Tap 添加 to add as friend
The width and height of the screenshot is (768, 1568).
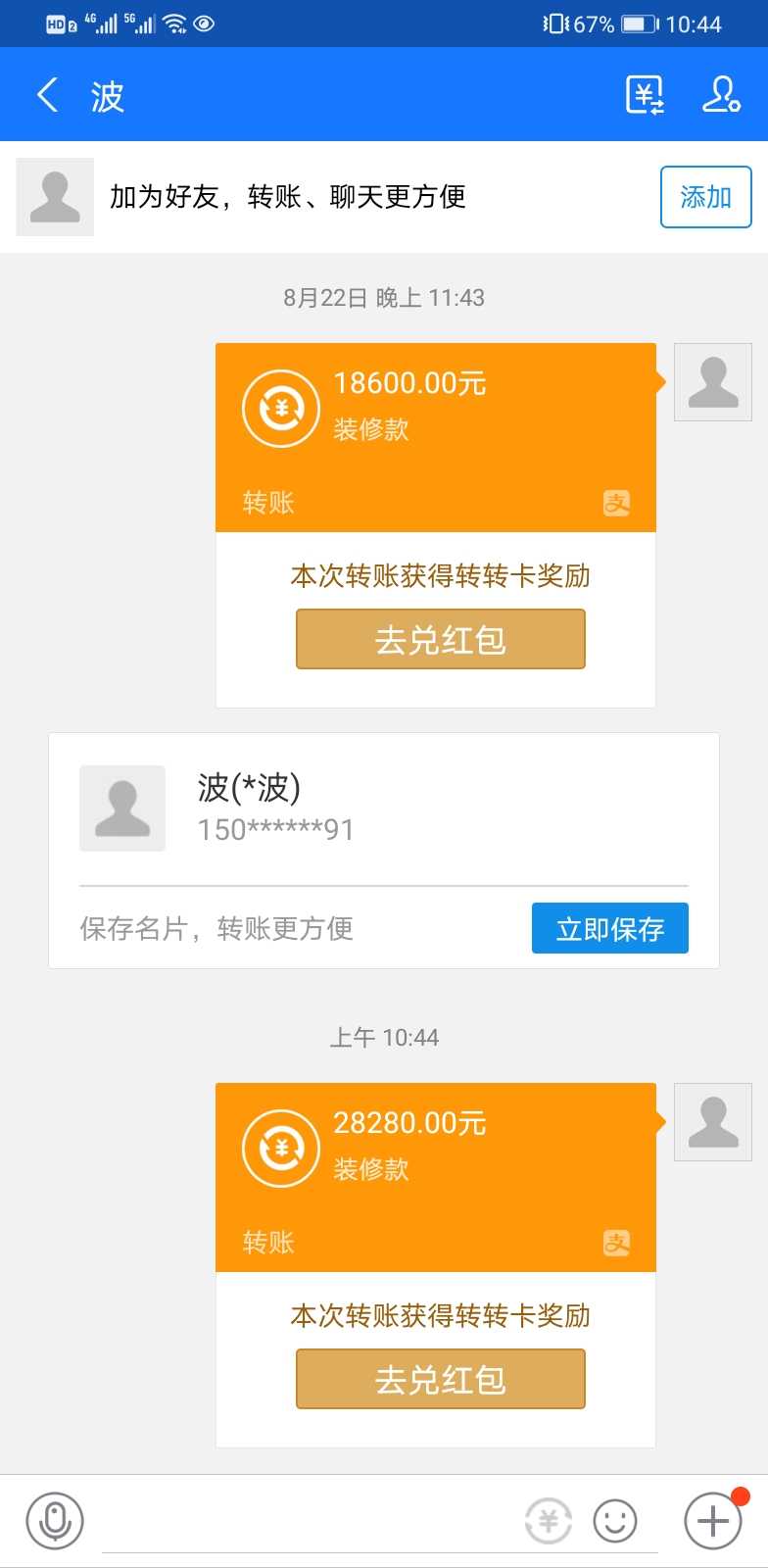(705, 197)
